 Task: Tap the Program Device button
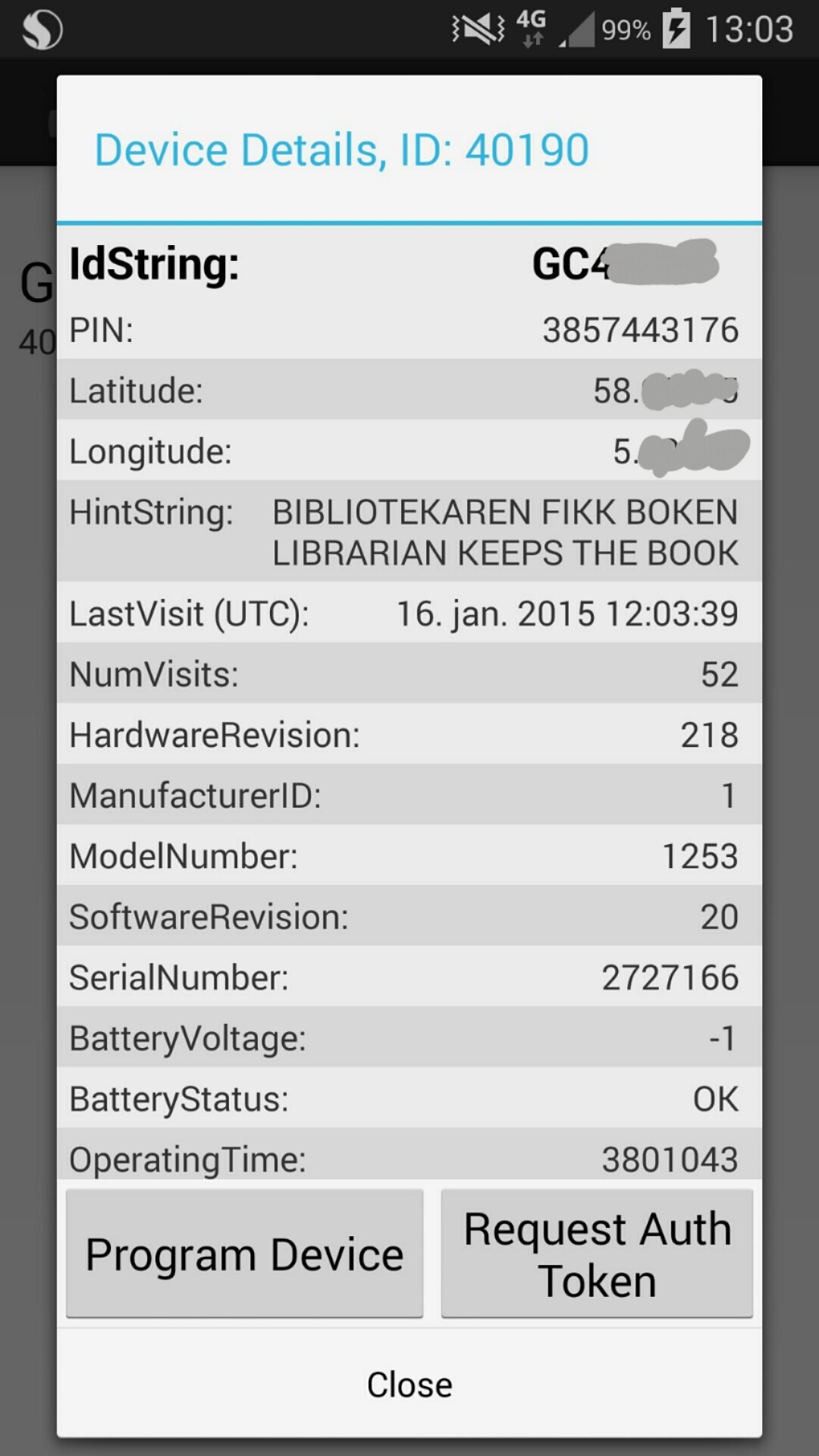coord(244,1253)
